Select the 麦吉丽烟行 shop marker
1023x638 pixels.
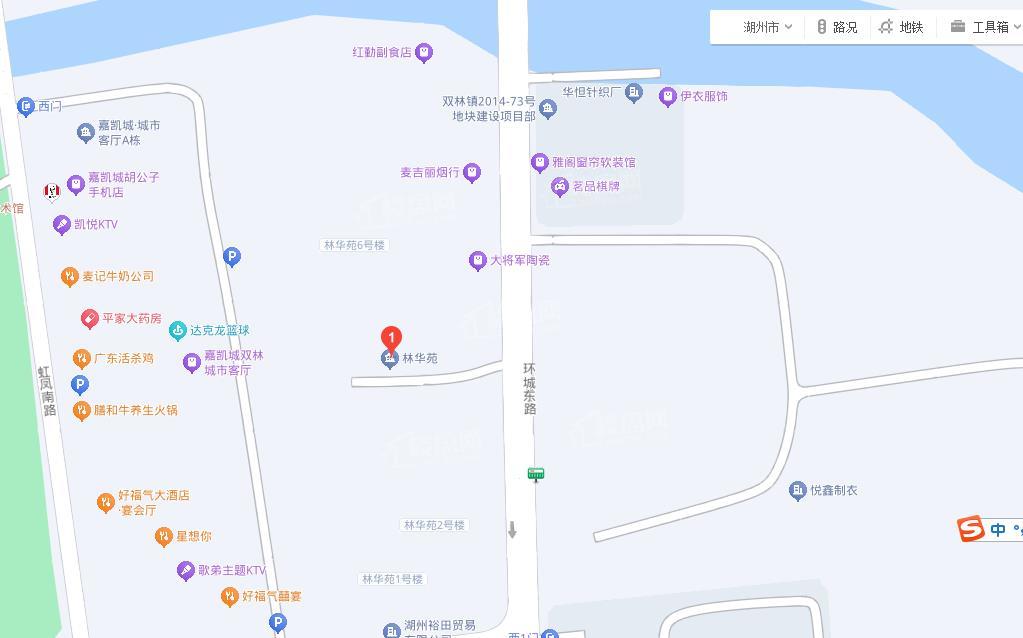[x=472, y=173]
